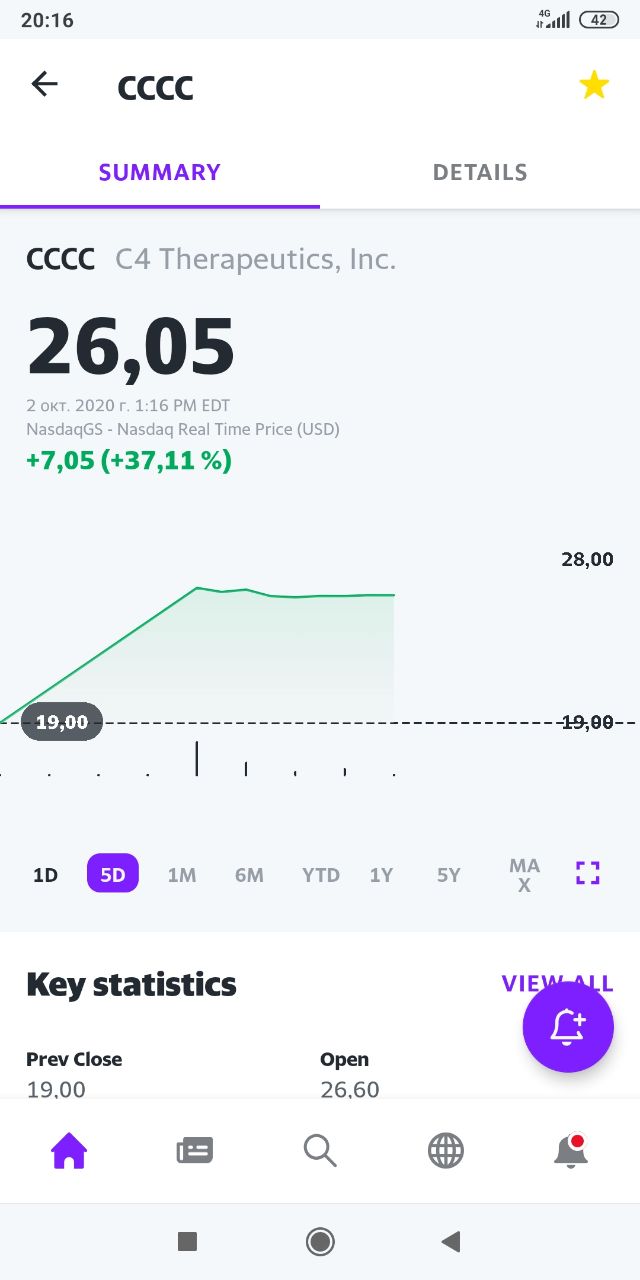Add a price alert with bell button
640x1280 pixels.
tap(568, 1027)
